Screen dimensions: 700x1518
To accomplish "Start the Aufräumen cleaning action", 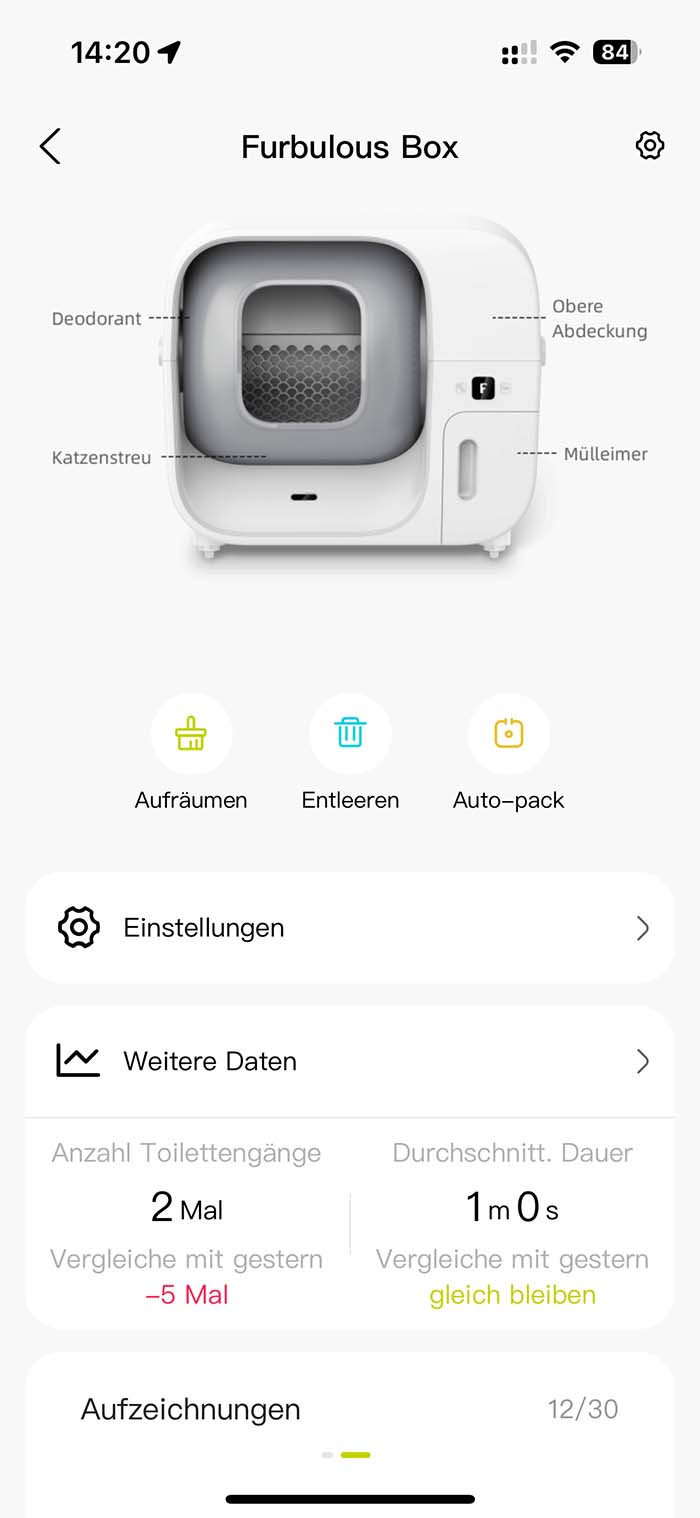I will [x=191, y=735].
